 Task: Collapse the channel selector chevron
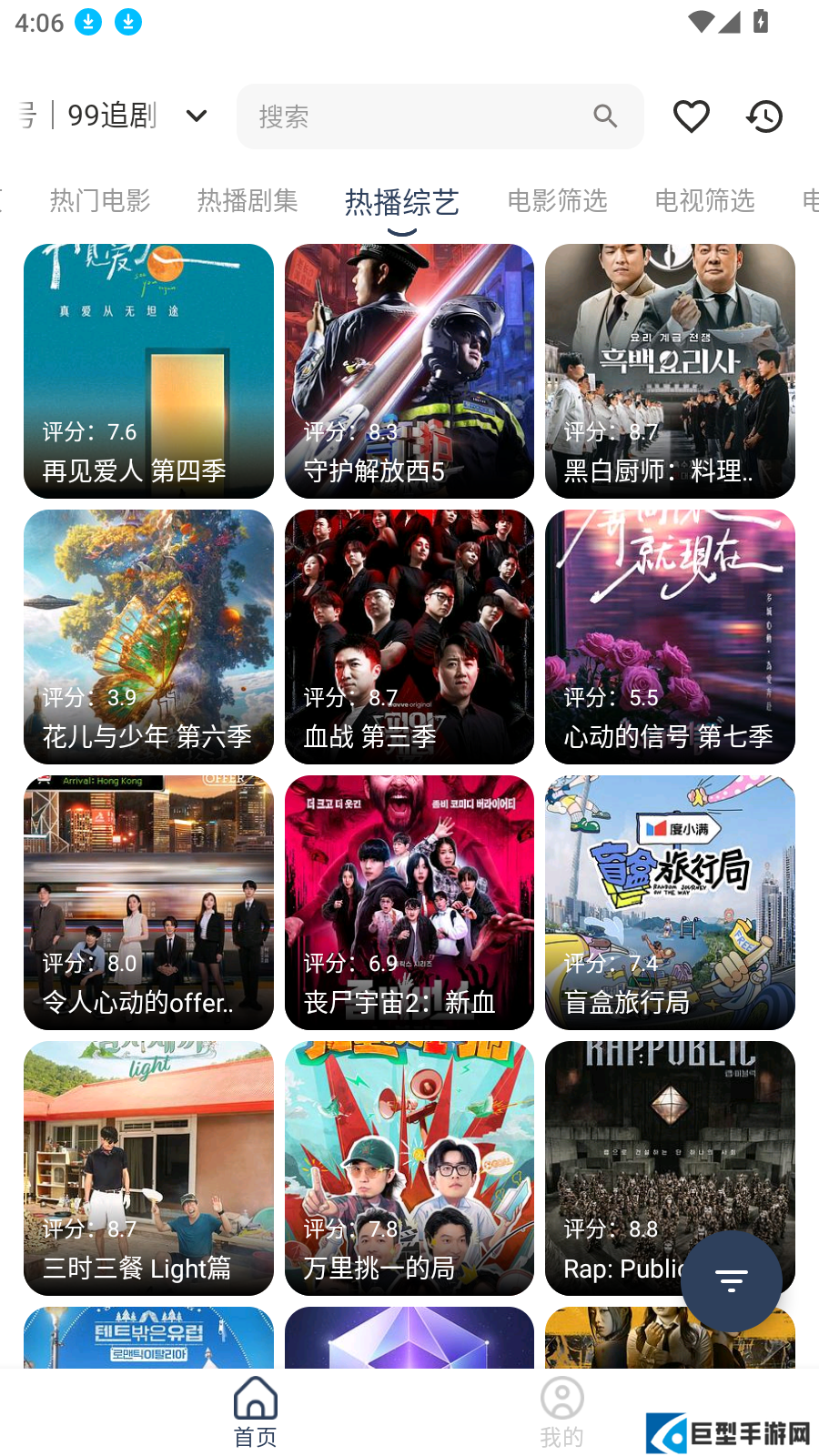click(197, 116)
